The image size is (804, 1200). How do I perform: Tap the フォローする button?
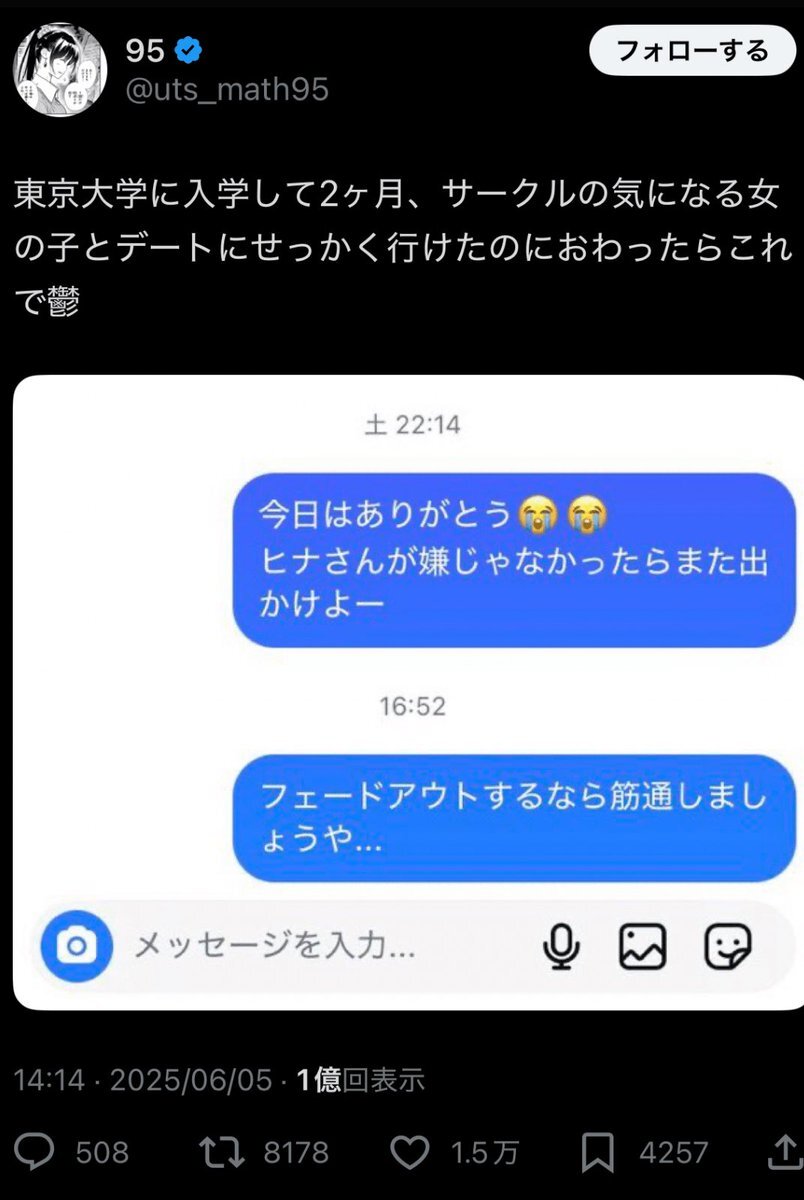(692, 50)
